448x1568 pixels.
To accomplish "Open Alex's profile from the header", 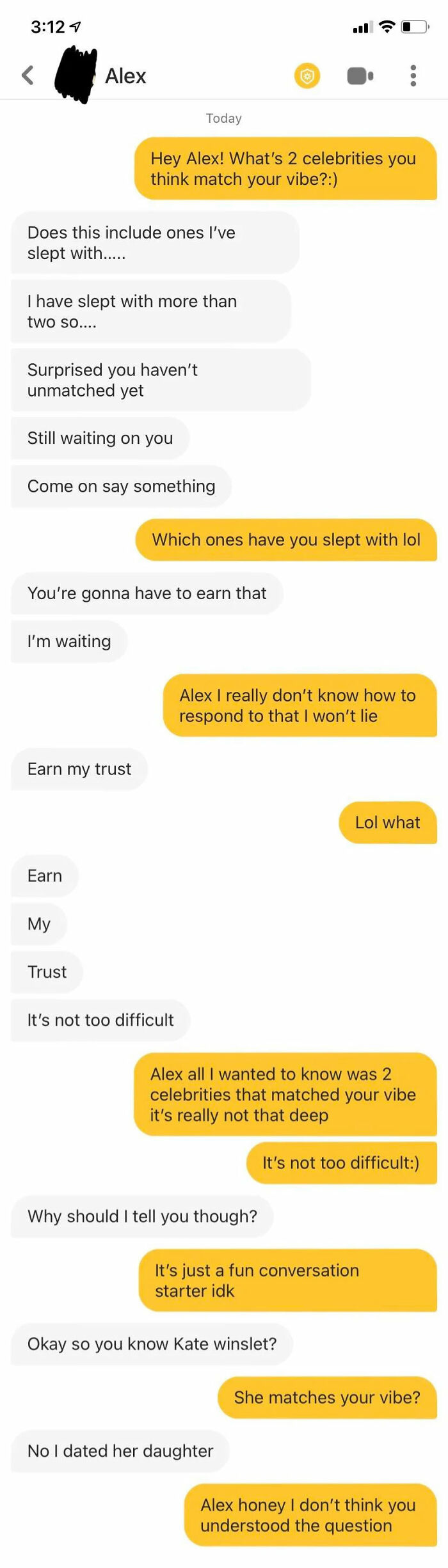I will point(125,76).
